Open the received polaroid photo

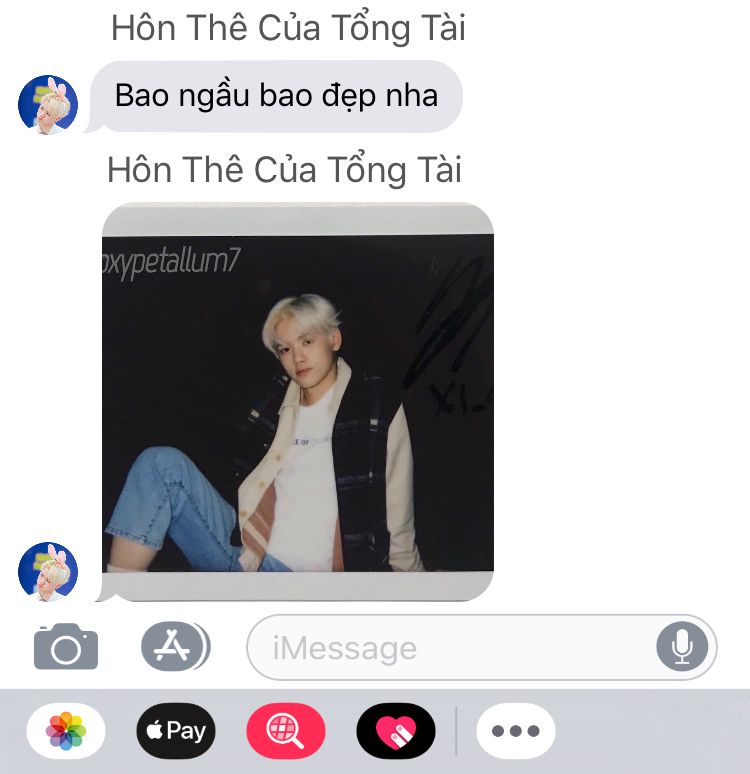tap(298, 402)
